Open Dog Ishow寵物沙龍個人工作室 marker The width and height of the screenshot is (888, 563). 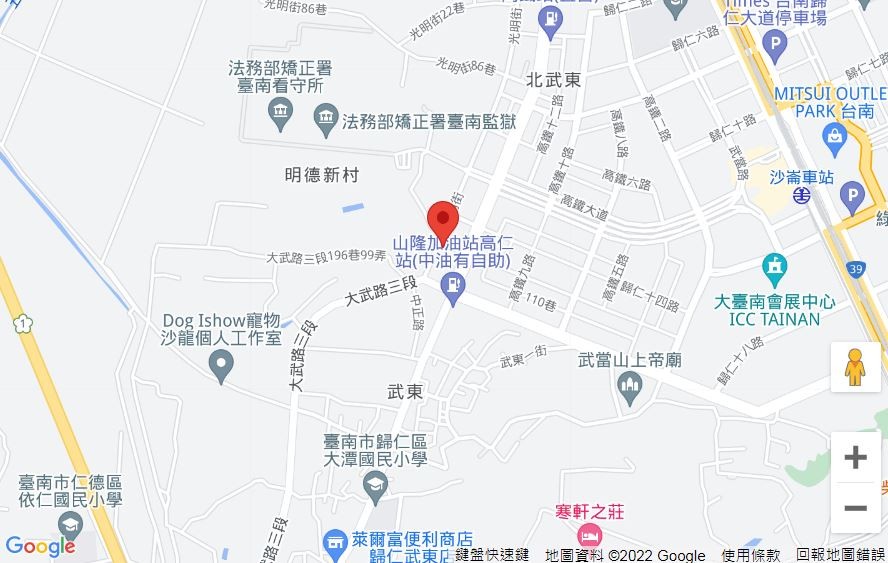(222, 366)
